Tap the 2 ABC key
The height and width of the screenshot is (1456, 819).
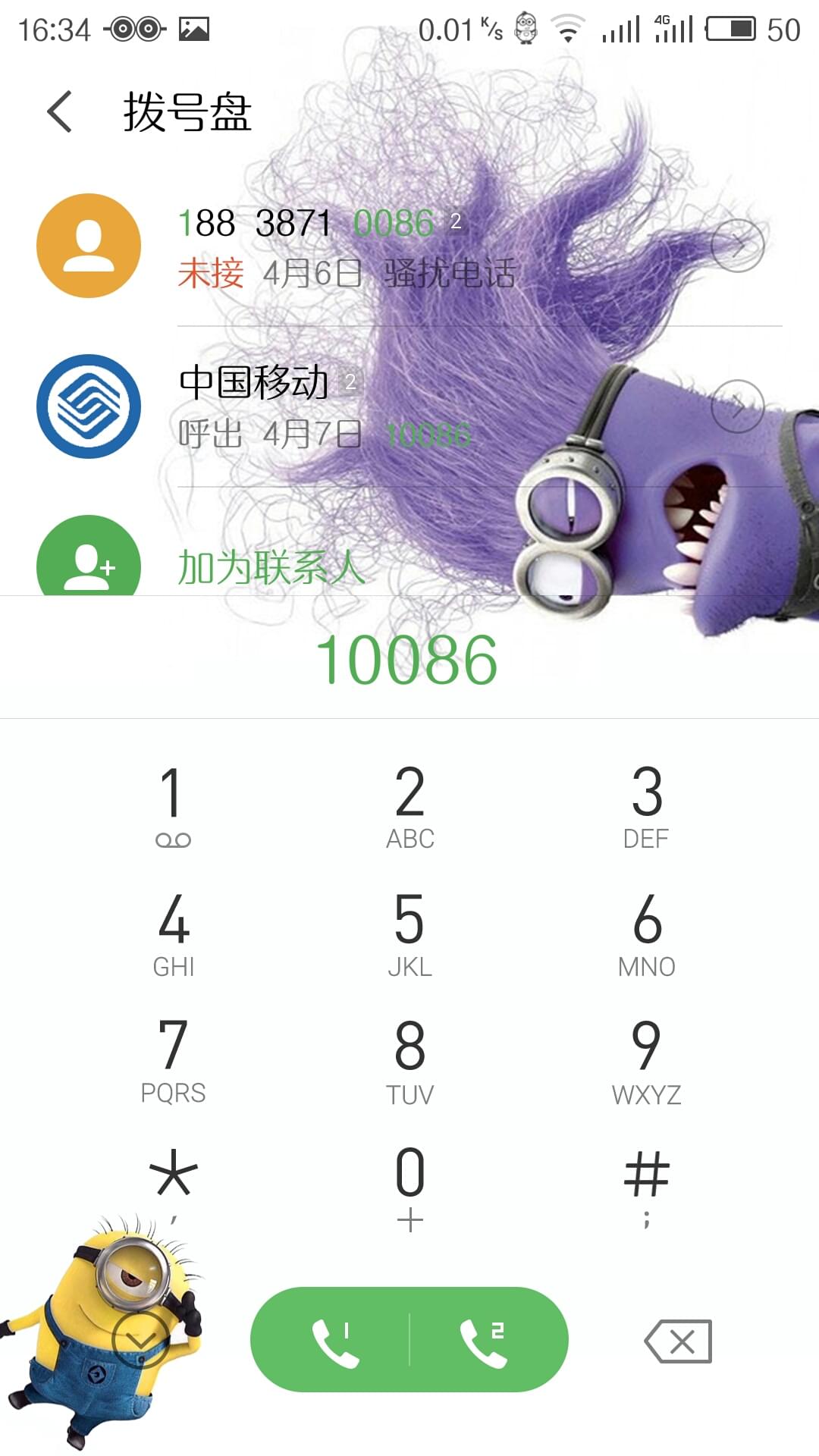409,806
